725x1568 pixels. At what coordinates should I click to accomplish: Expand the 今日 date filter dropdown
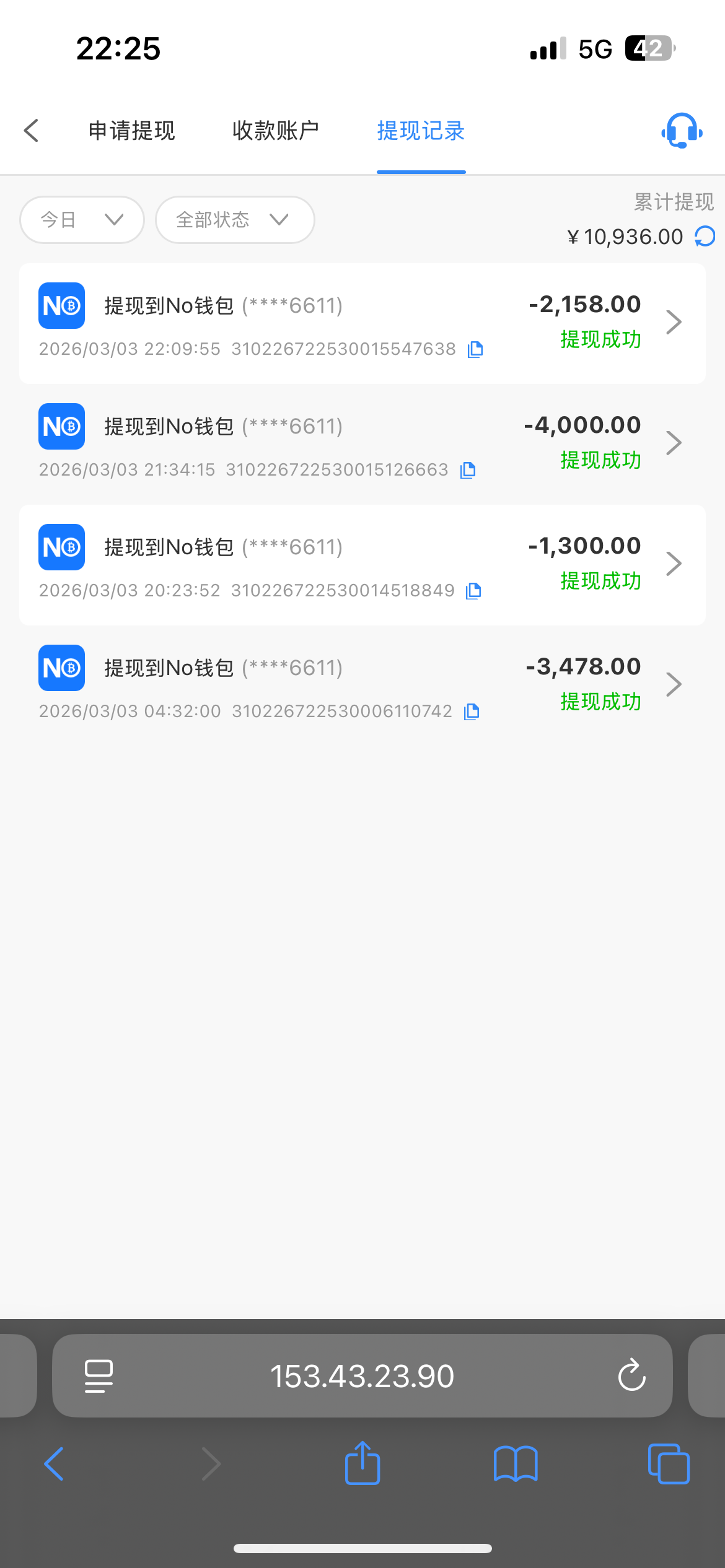click(82, 220)
